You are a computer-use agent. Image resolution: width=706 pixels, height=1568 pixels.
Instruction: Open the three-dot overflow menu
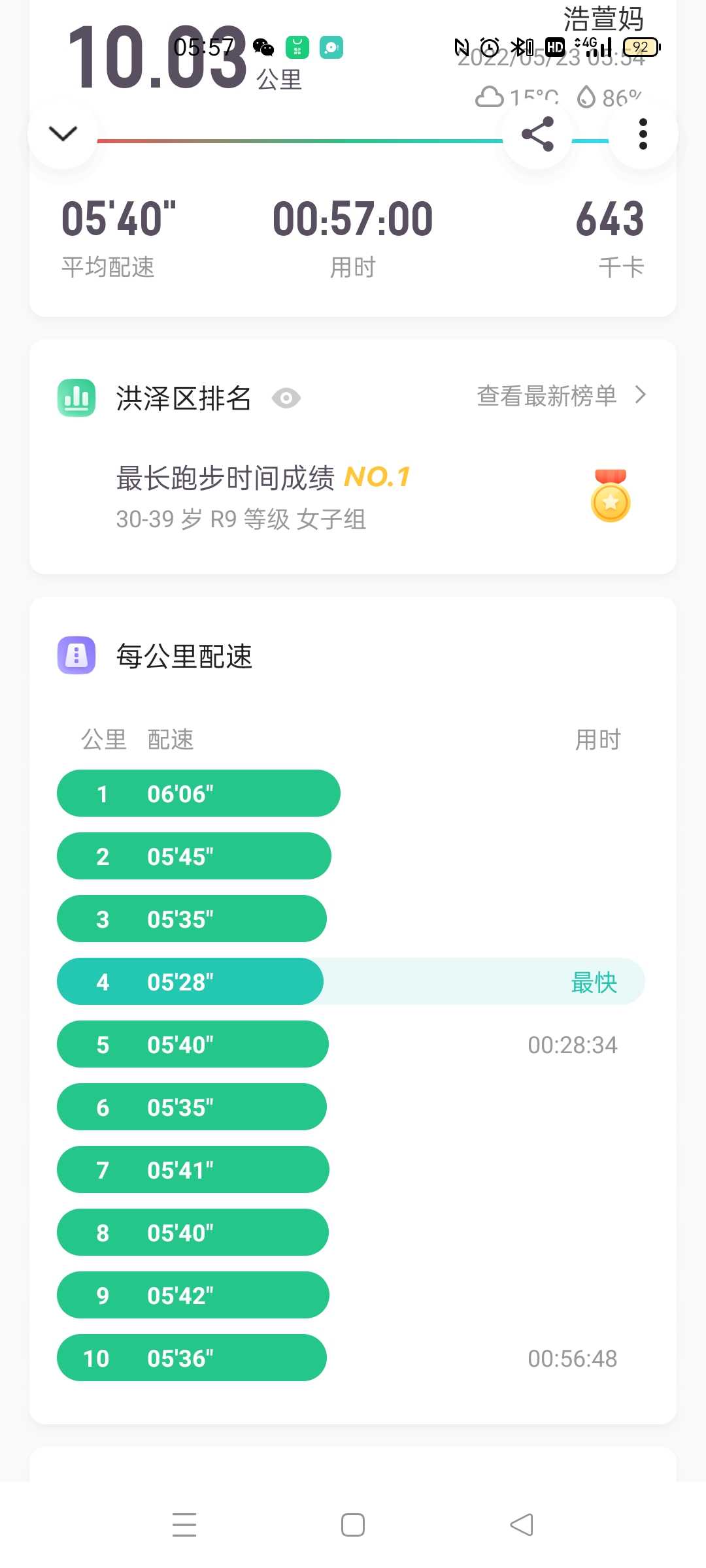pos(643,134)
